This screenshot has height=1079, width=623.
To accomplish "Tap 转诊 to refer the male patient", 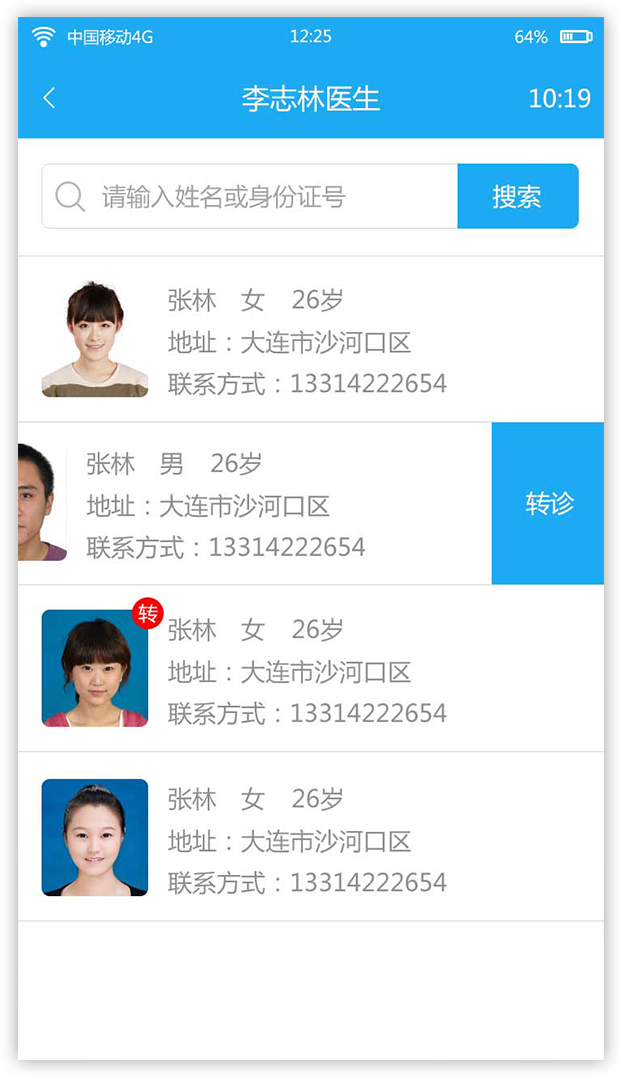I will pos(548,503).
